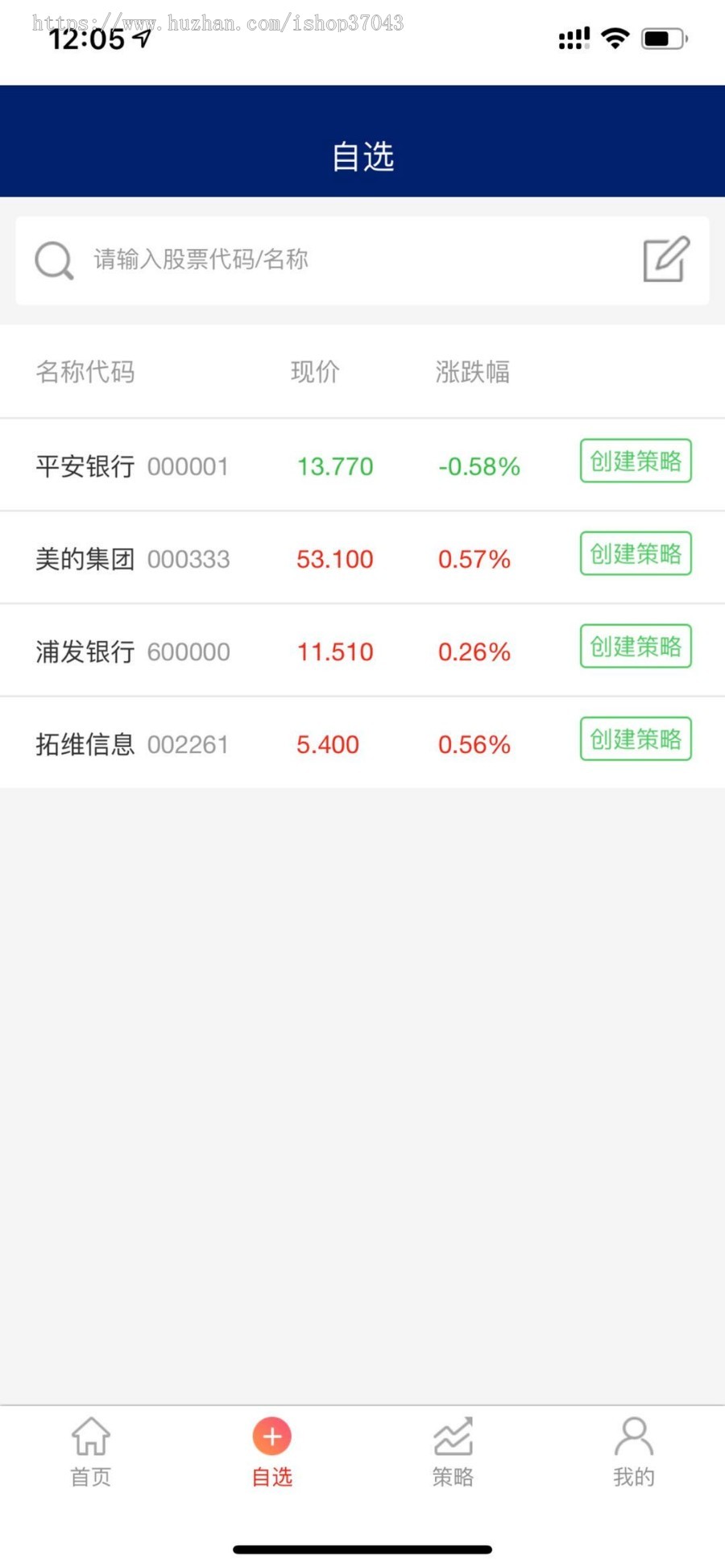This screenshot has height=1568, width=725.
Task: Create strategy for 浦发银行
Action: point(636,647)
